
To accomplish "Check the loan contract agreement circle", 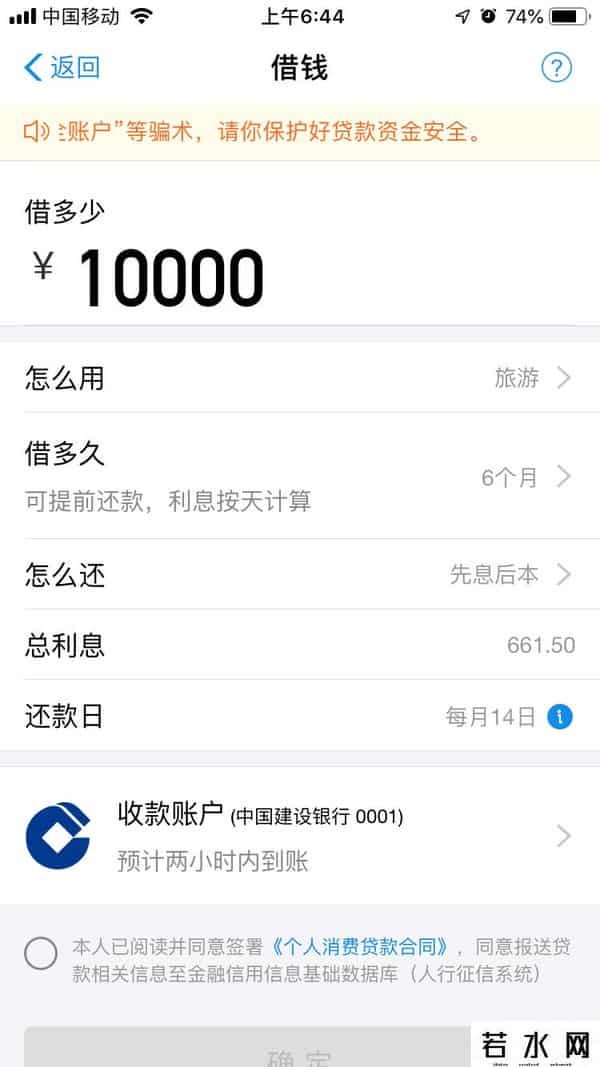I will tap(41, 953).
